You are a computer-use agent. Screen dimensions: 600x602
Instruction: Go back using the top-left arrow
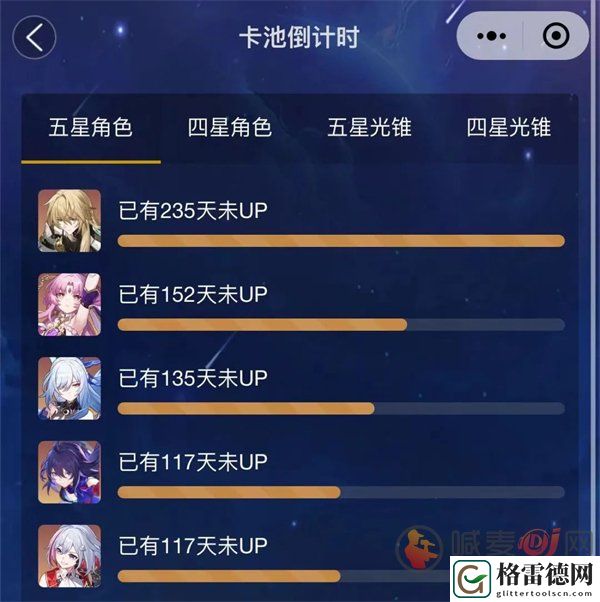pyautogui.click(x=35, y=38)
